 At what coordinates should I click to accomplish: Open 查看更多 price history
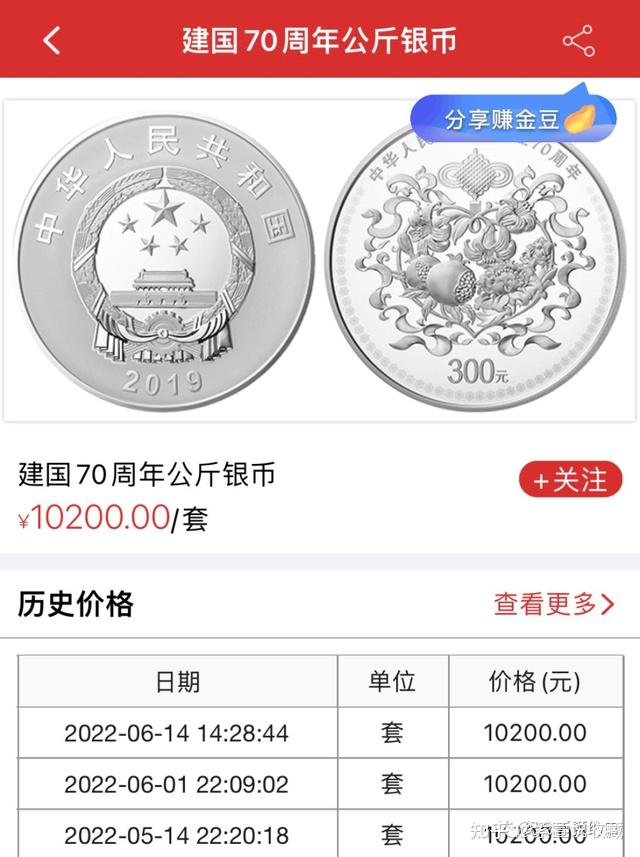click(553, 603)
